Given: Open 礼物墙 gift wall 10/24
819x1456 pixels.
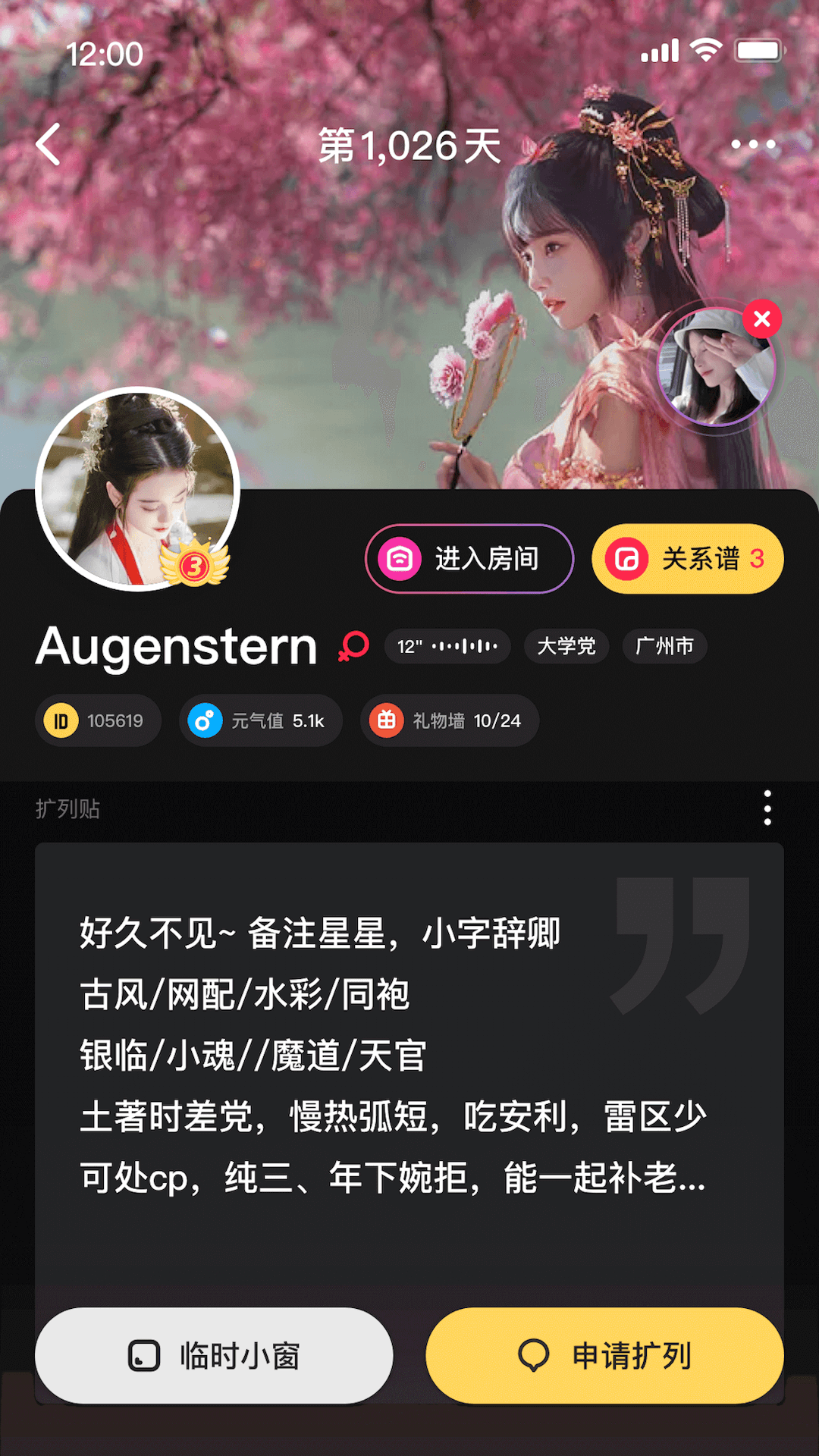Looking at the screenshot, I should click(449, 720).
